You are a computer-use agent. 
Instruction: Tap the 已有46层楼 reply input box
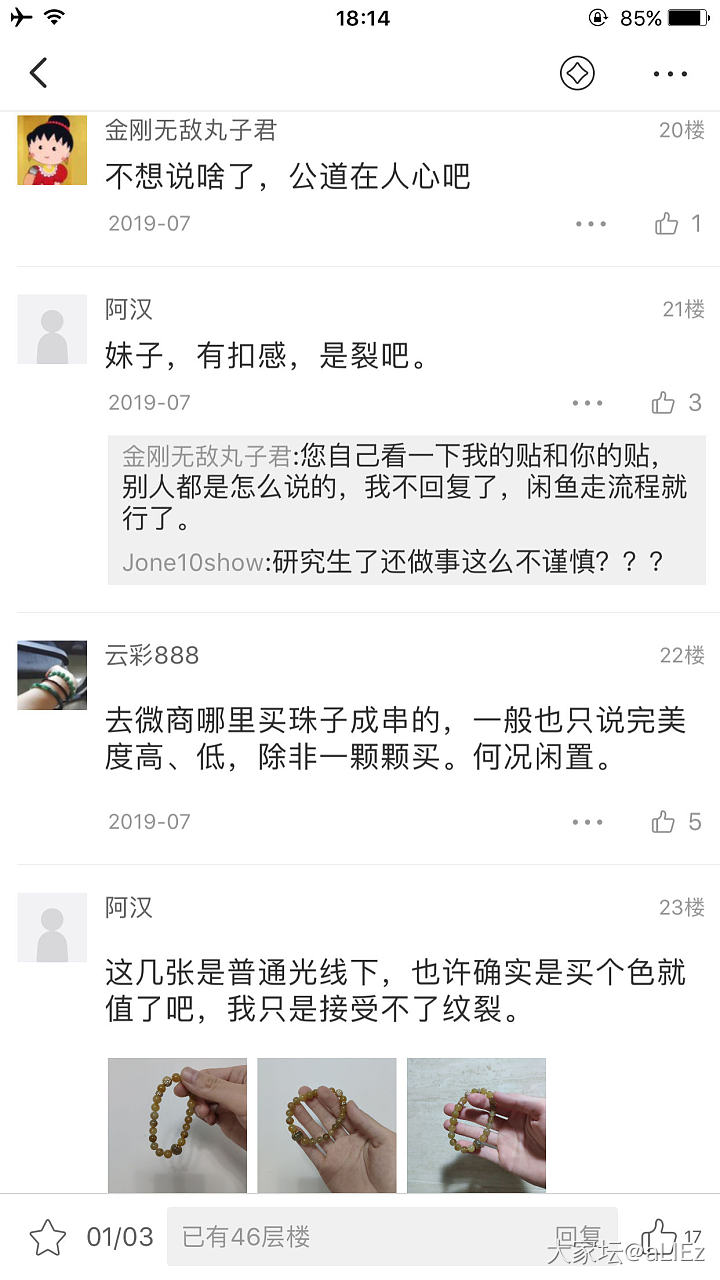[360, 1237]
